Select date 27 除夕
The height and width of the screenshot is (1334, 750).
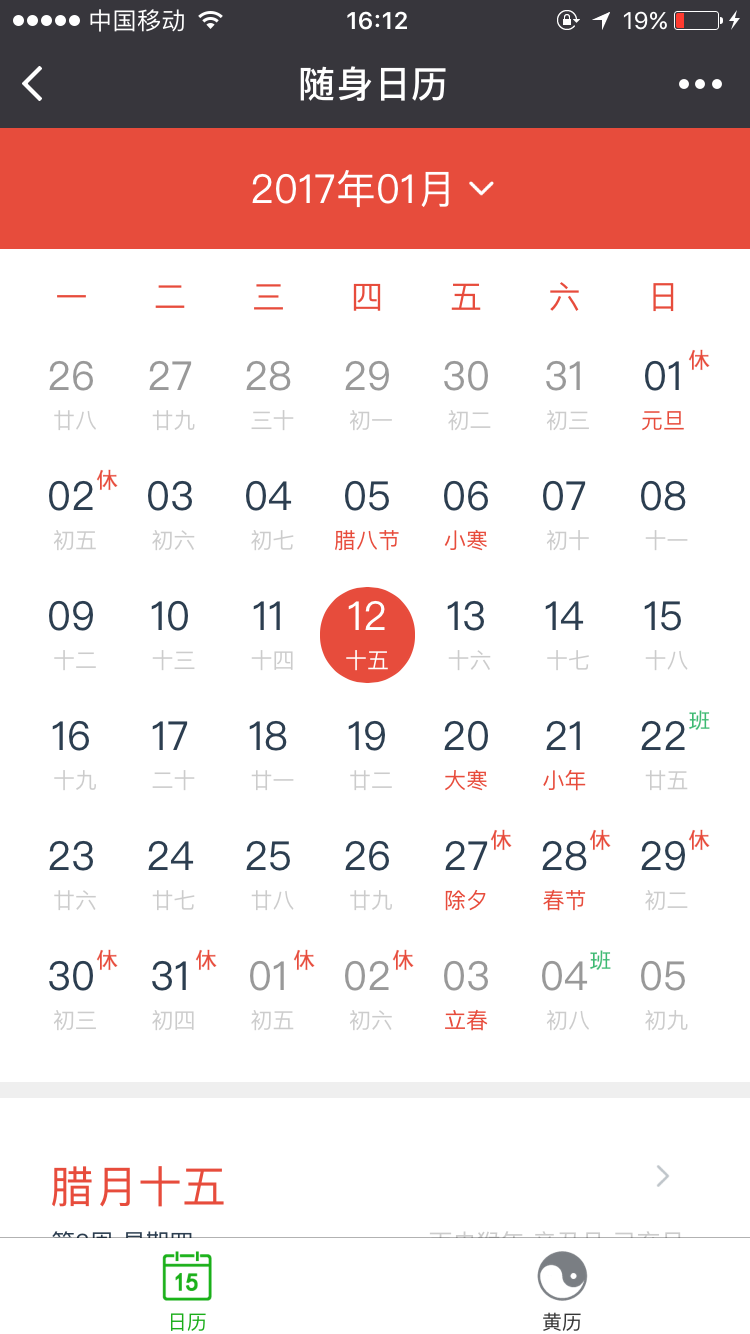(467, 874)
